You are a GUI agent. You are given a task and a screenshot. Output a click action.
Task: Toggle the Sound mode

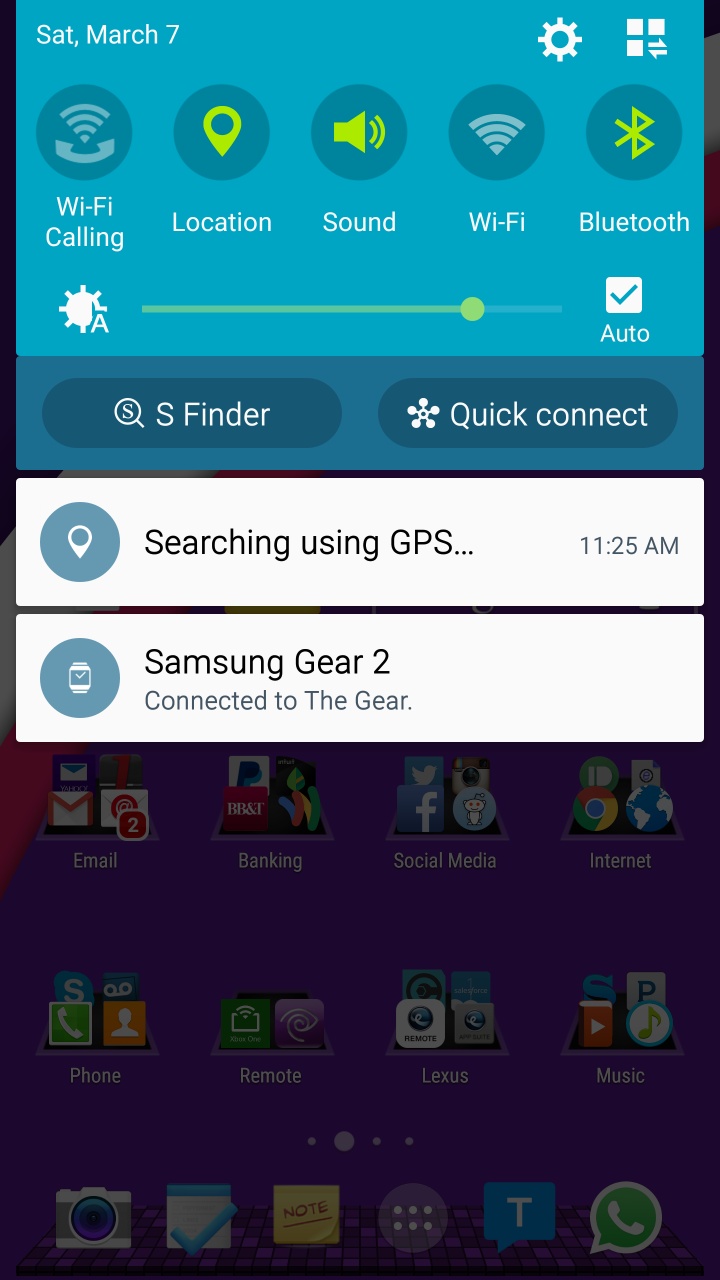click(x=359, y=133)
